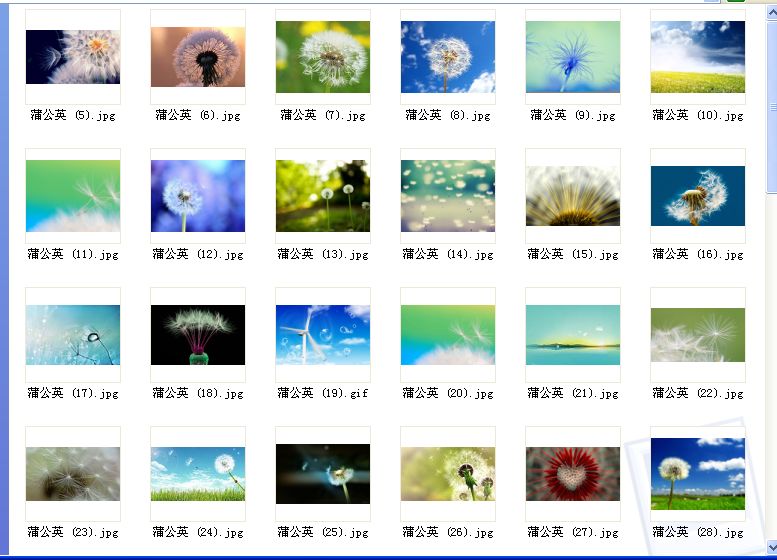This screenshot has height=560, width=777.
Task: Select file 蒲公英 (10).jpg
Action: (697, 57)
